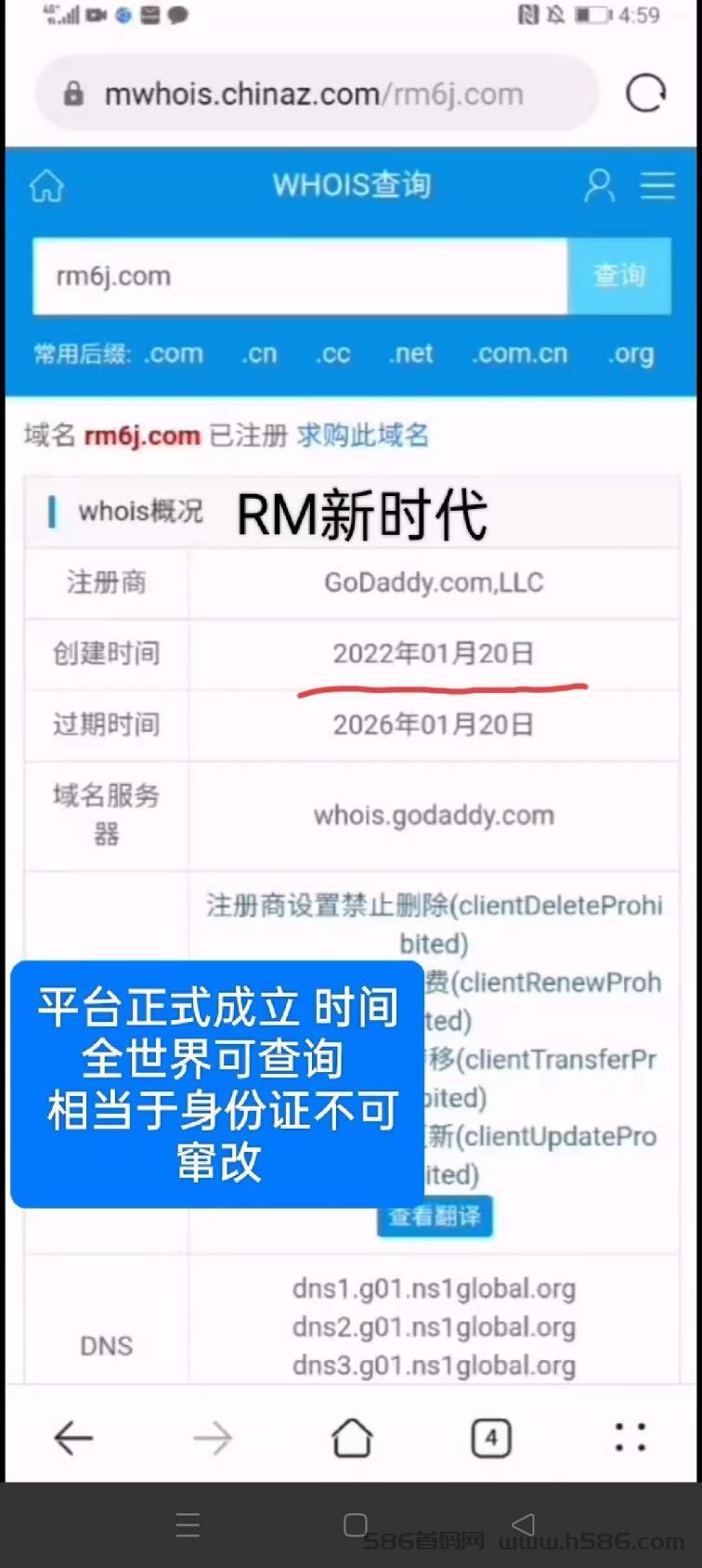Select the .com.cn suffix
702x1568 pixels.
tap(520, 354)
